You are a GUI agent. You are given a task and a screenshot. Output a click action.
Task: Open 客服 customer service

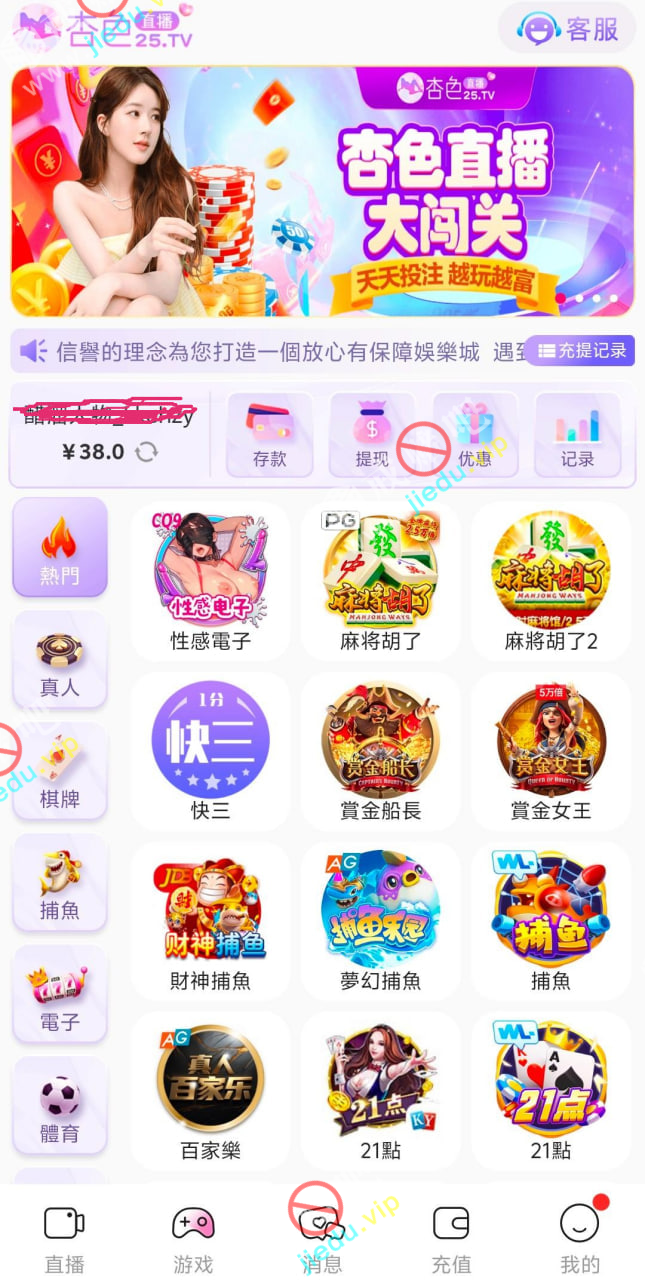click(x=568, y=29)
